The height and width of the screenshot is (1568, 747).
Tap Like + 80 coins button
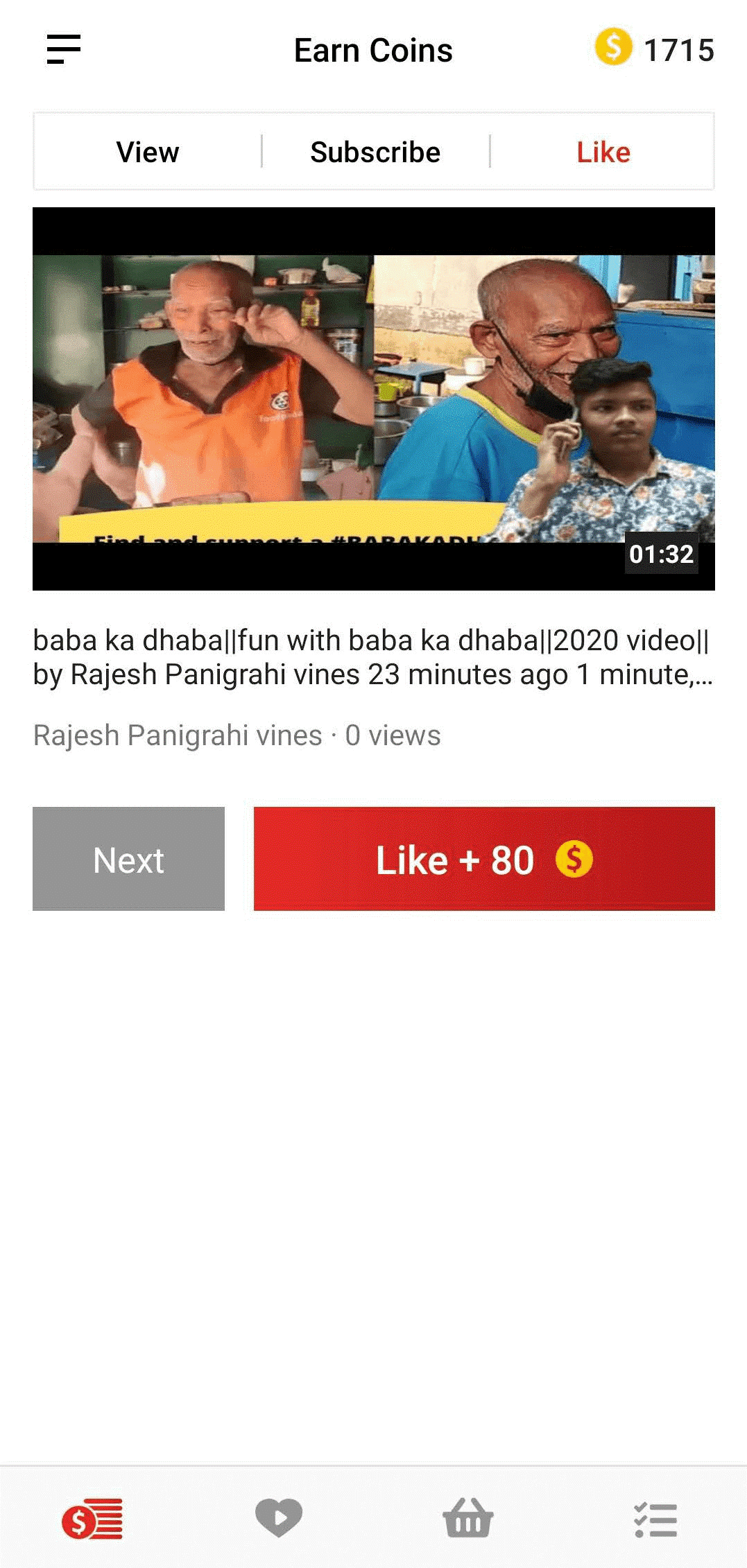point(484,859)
